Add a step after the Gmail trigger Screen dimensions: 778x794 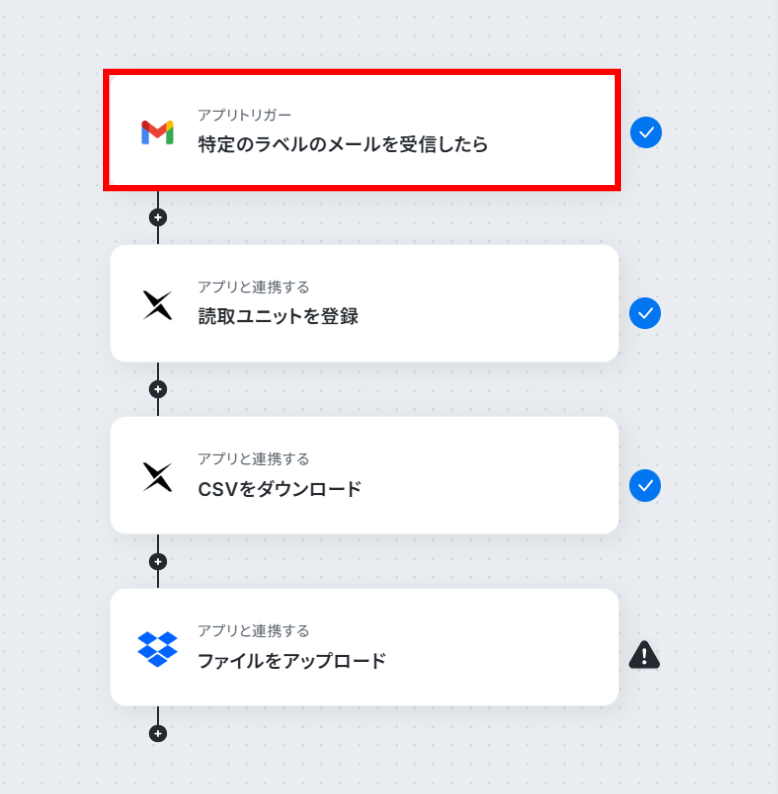[157, 217]
